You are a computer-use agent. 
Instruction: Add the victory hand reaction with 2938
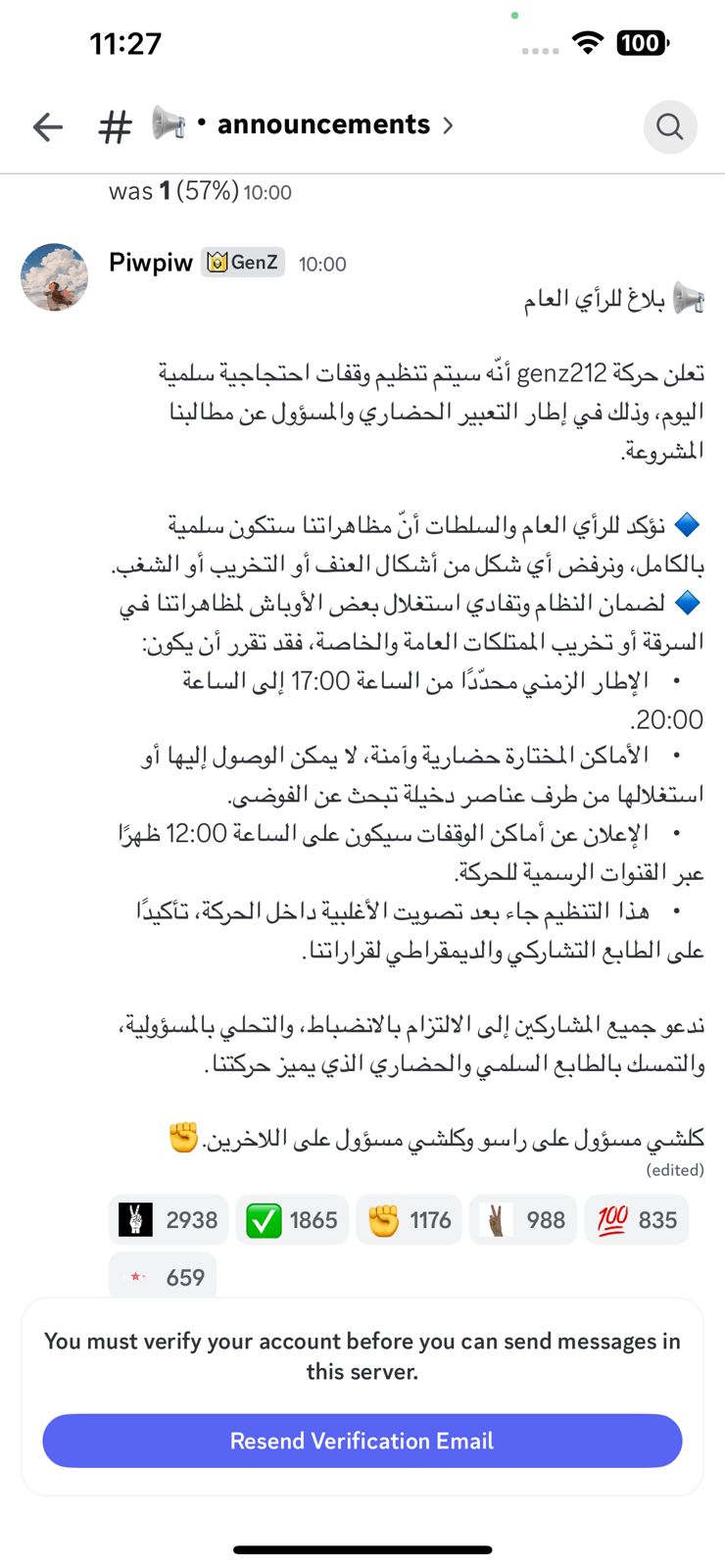point(169,1220)
